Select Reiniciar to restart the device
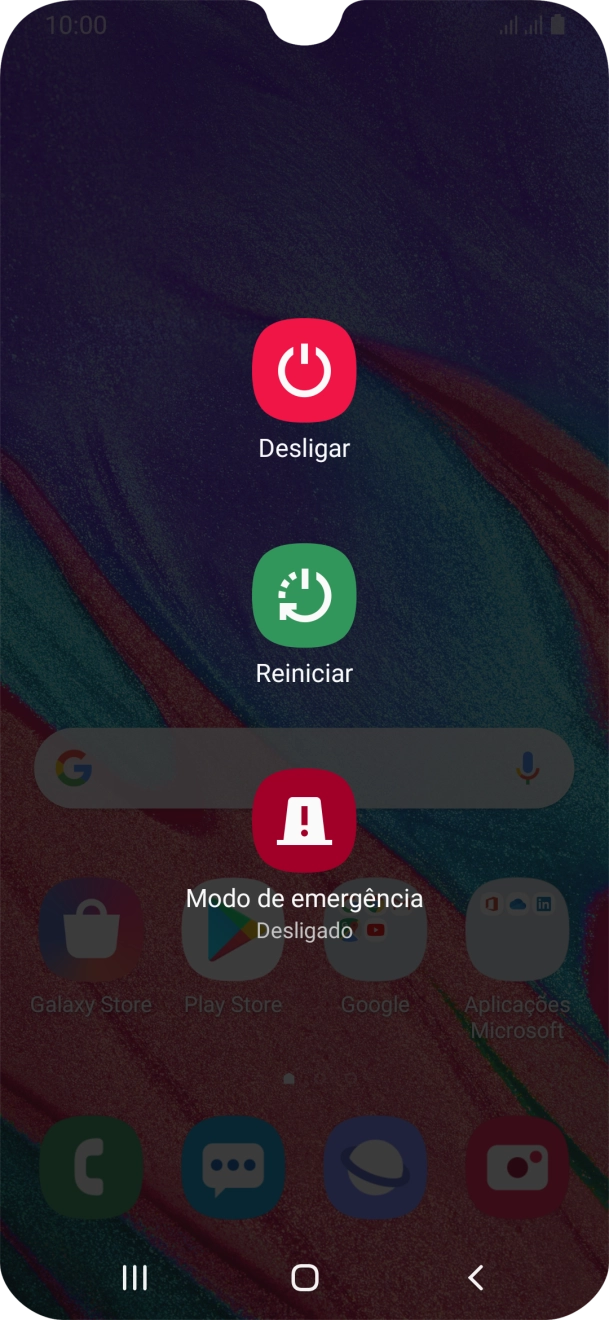The height and width of the screenshot is (1320, 609). click(304, 596)
